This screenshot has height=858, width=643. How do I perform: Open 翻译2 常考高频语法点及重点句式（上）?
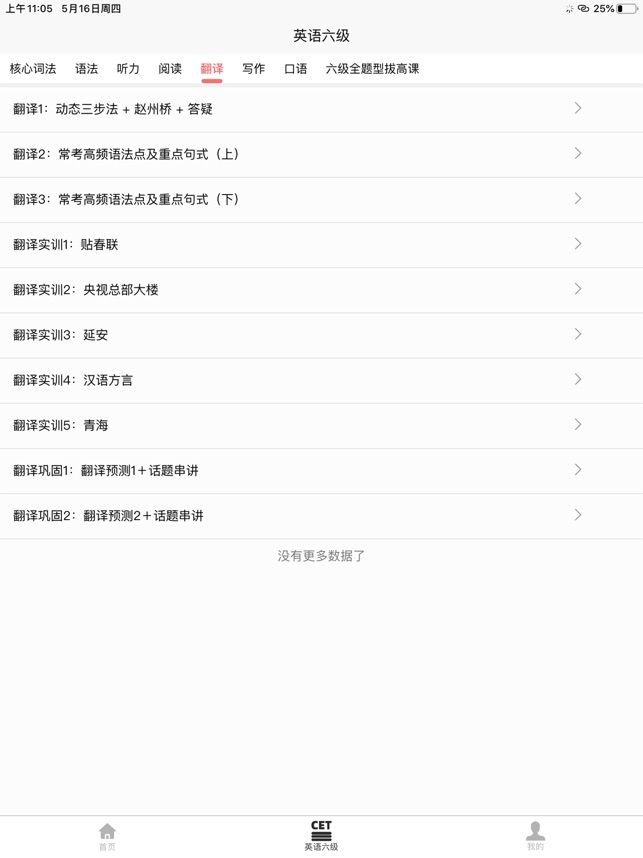[x=300, y=154]
